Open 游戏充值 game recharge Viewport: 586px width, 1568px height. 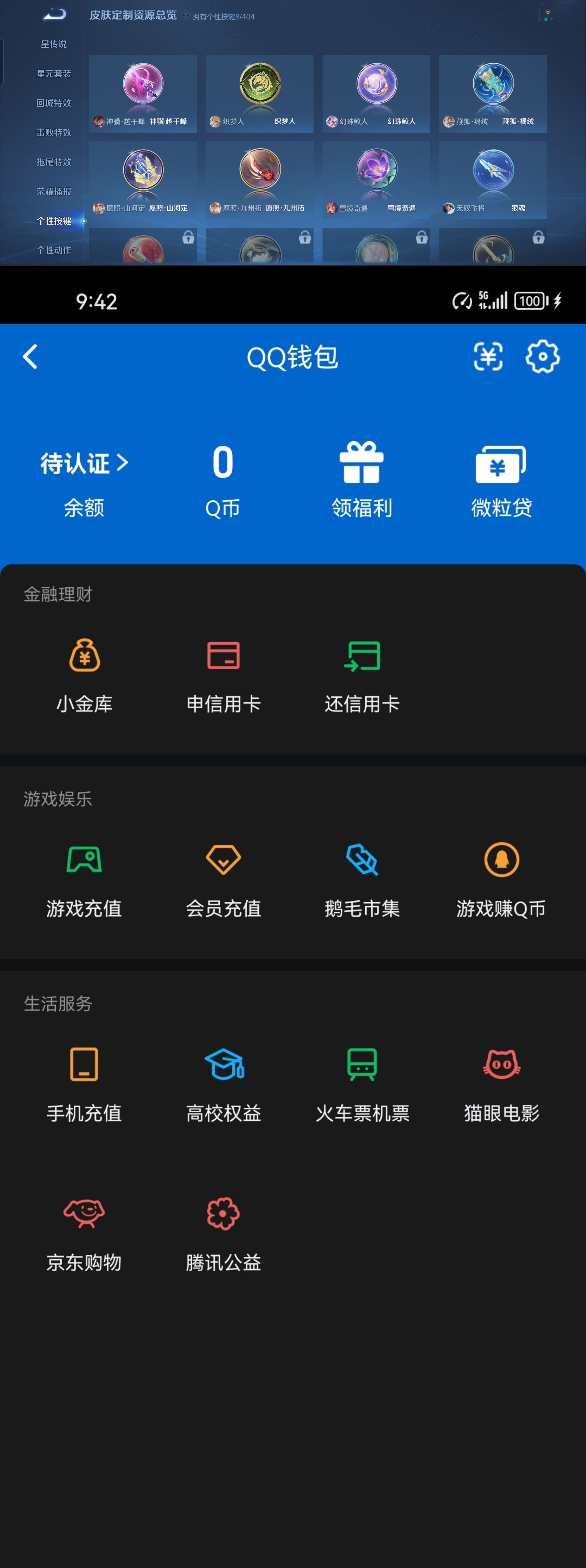click(84, 881)
